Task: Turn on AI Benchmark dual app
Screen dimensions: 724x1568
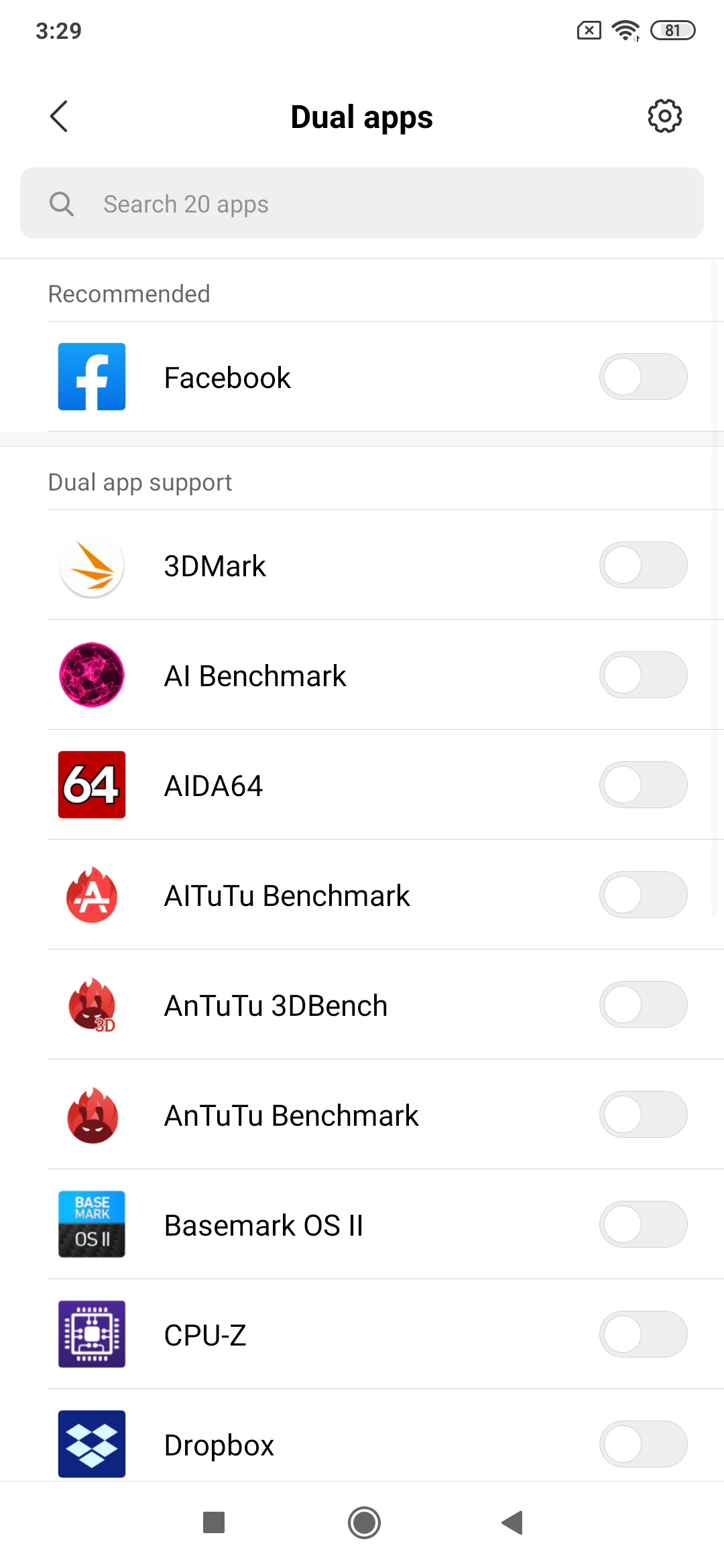Action: [x=643, y=675]
